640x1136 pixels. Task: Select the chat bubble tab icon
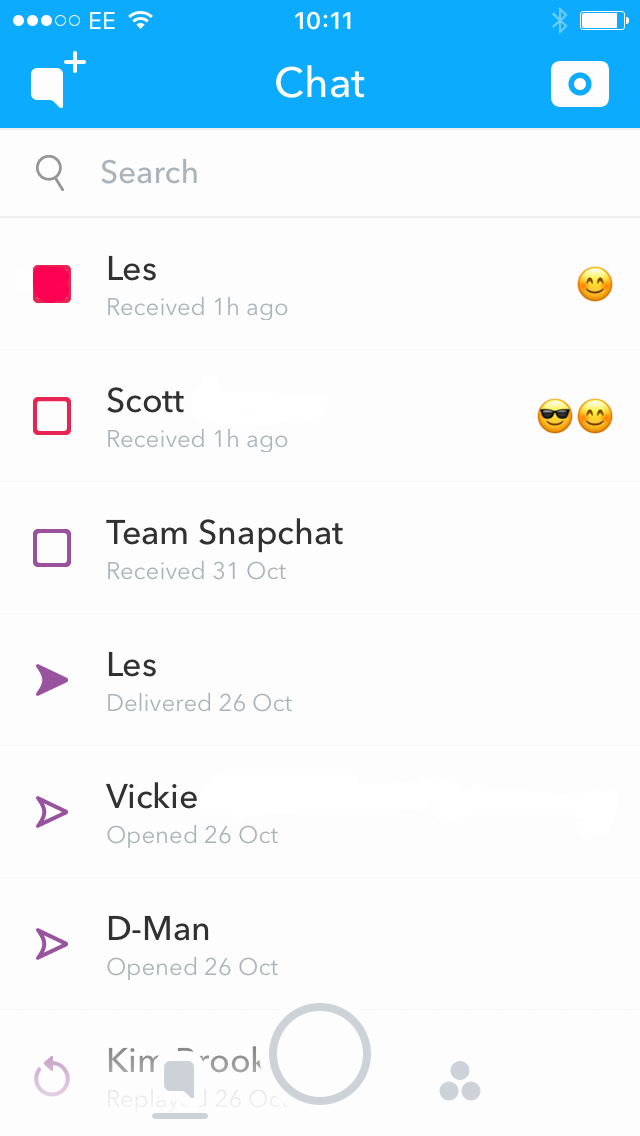pos(180,1082)
